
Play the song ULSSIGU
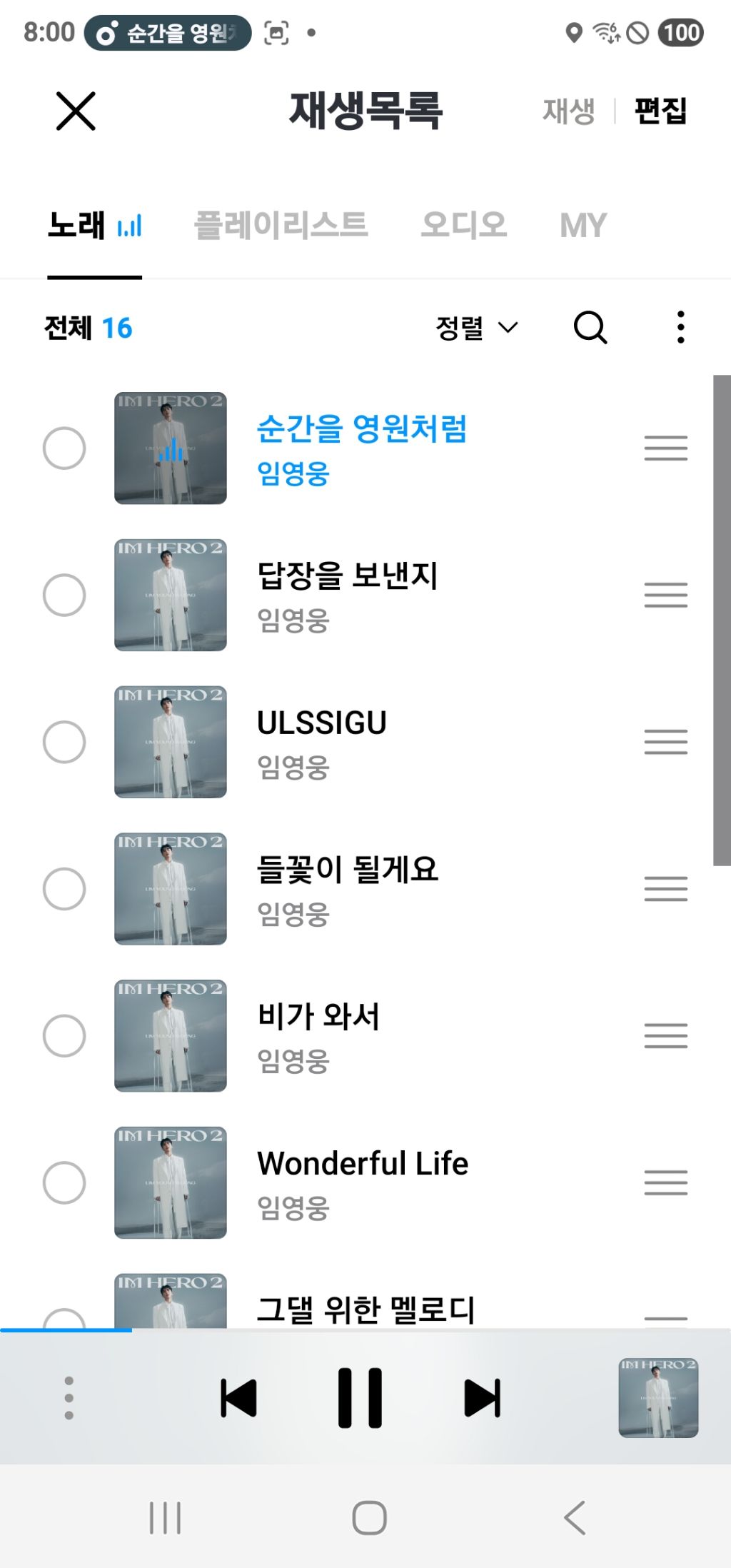point(321,723)
